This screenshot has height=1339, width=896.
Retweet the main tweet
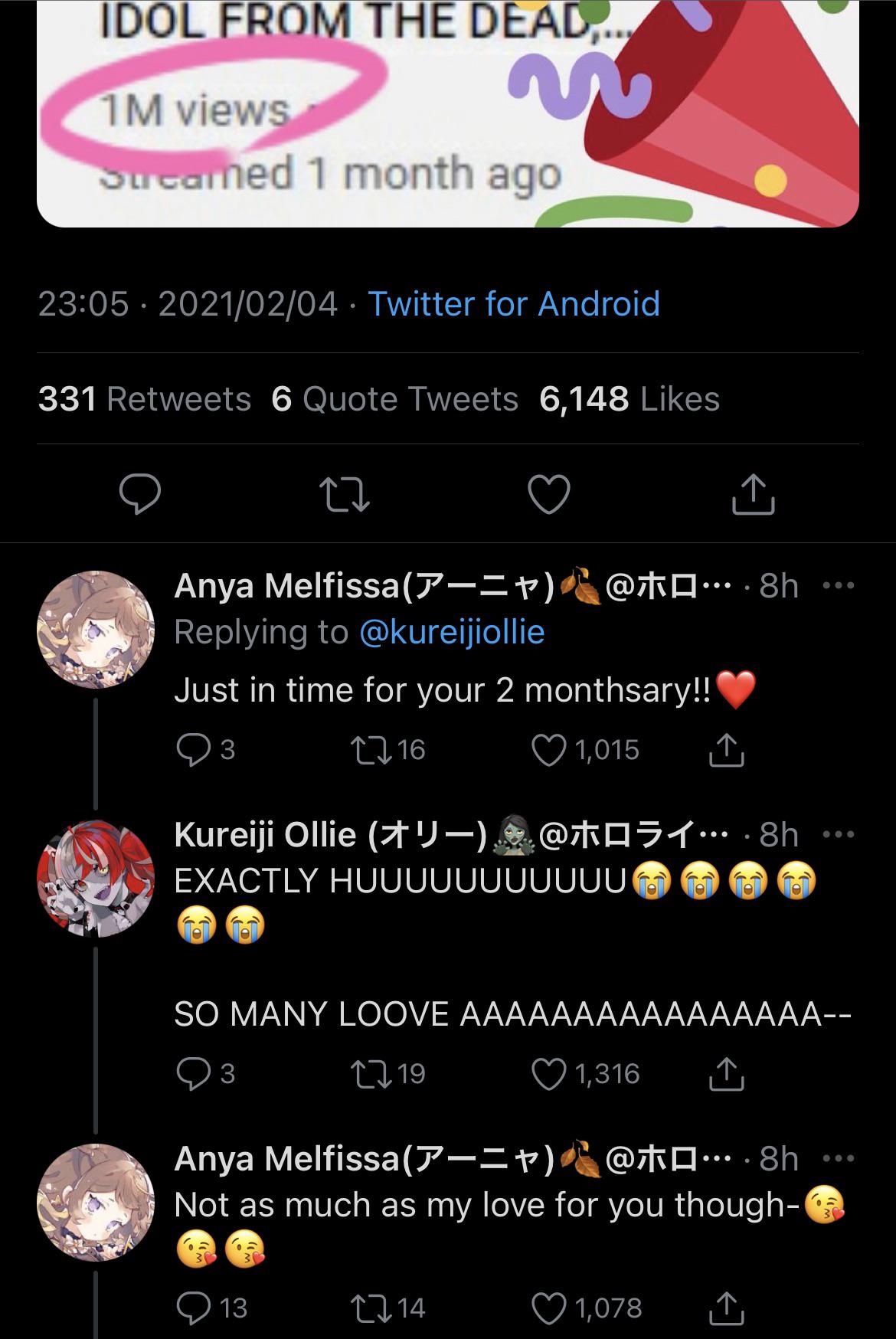coord(344,494)
